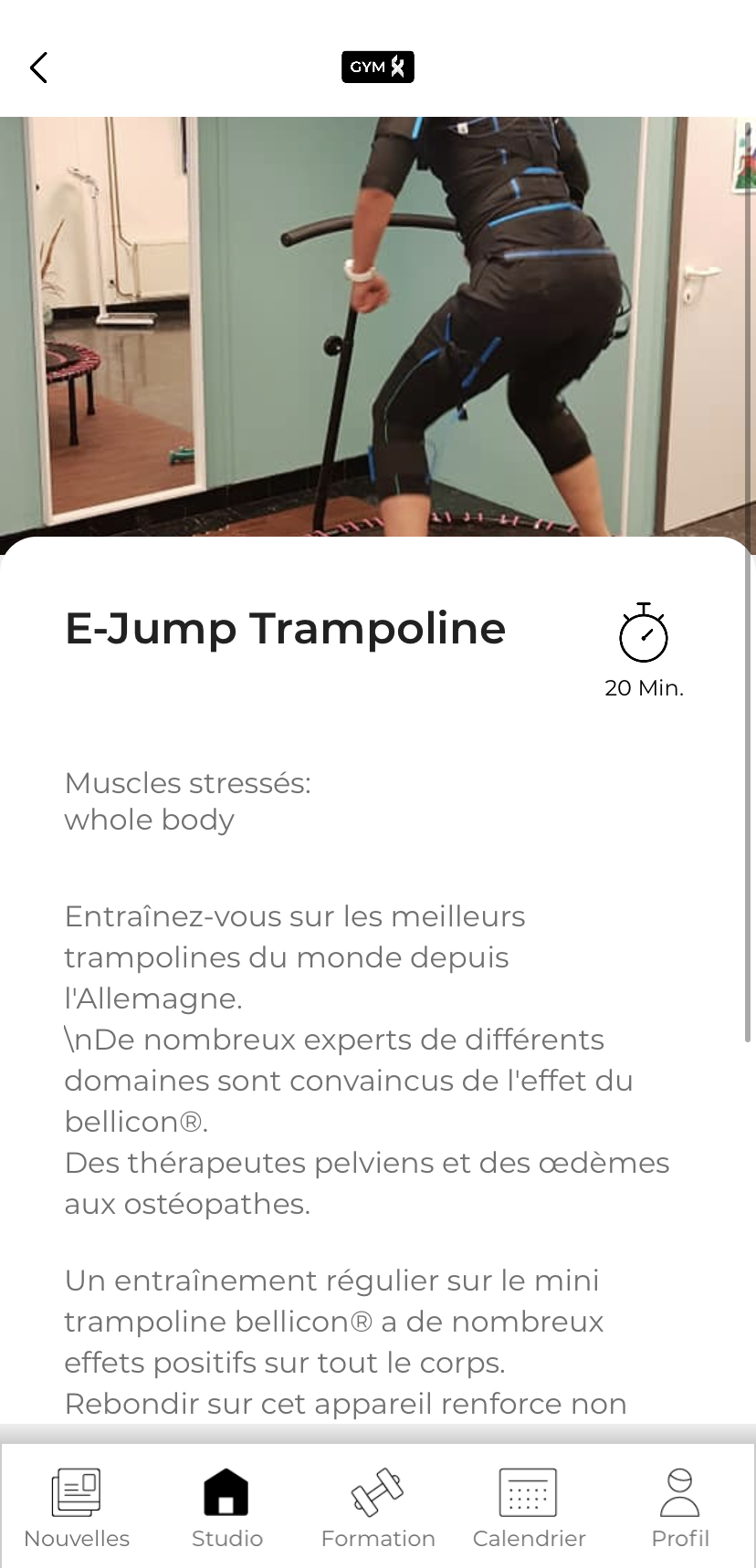Open the Calendrier tab
The image size is (756, 1568).
tap(529, 1507)
